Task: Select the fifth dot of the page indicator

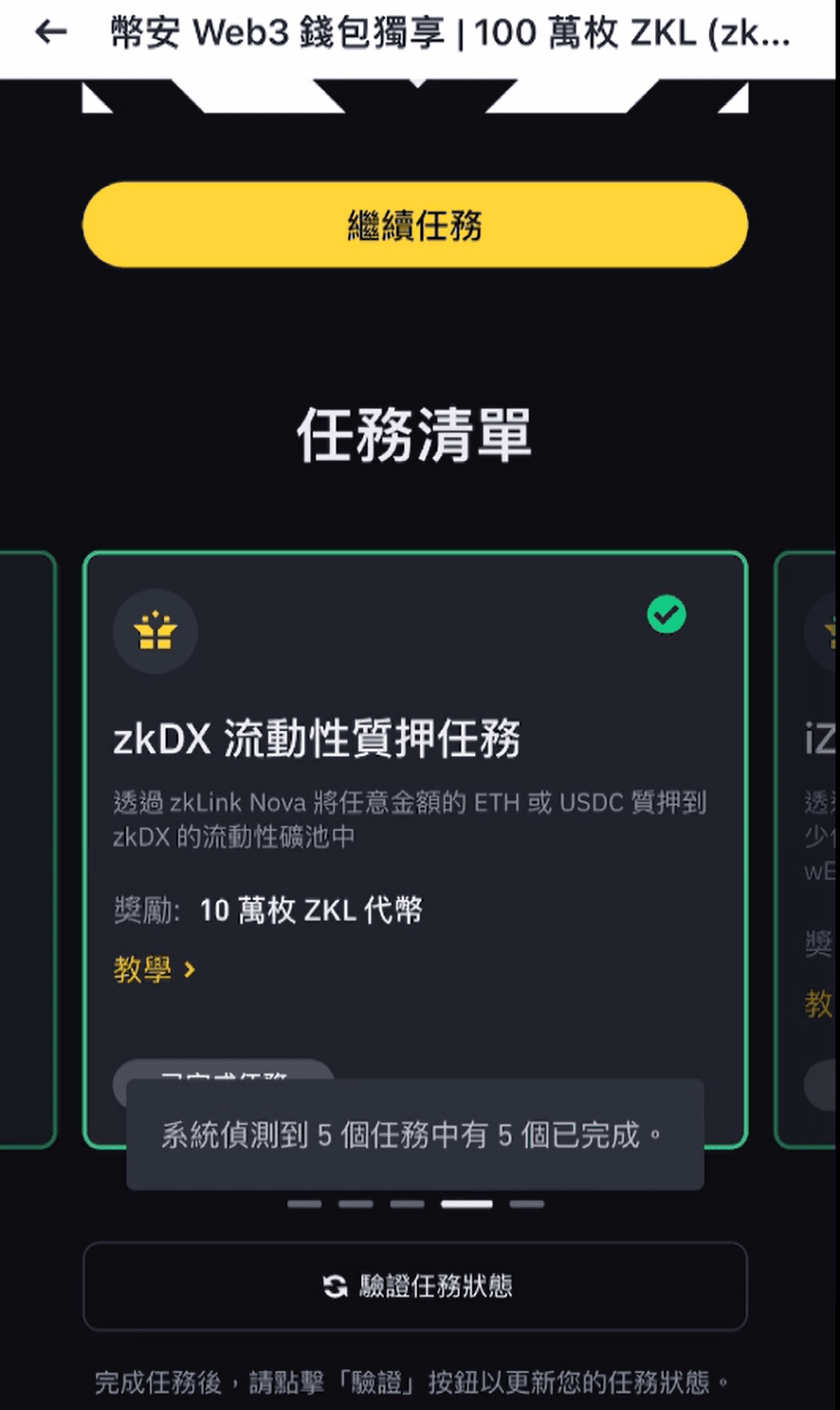Action: click(x=526, y=1204)
